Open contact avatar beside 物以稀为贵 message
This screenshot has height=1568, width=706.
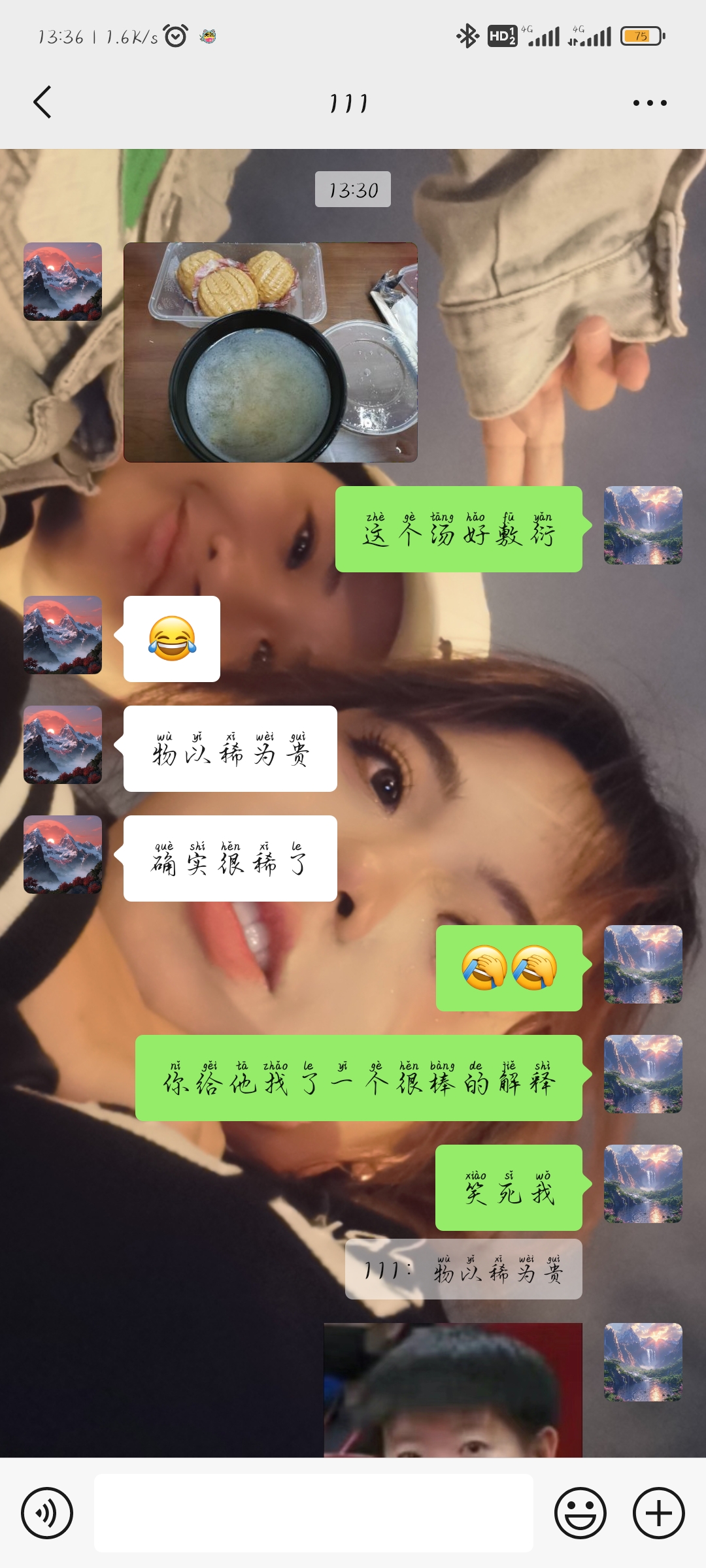pos(63,745)
